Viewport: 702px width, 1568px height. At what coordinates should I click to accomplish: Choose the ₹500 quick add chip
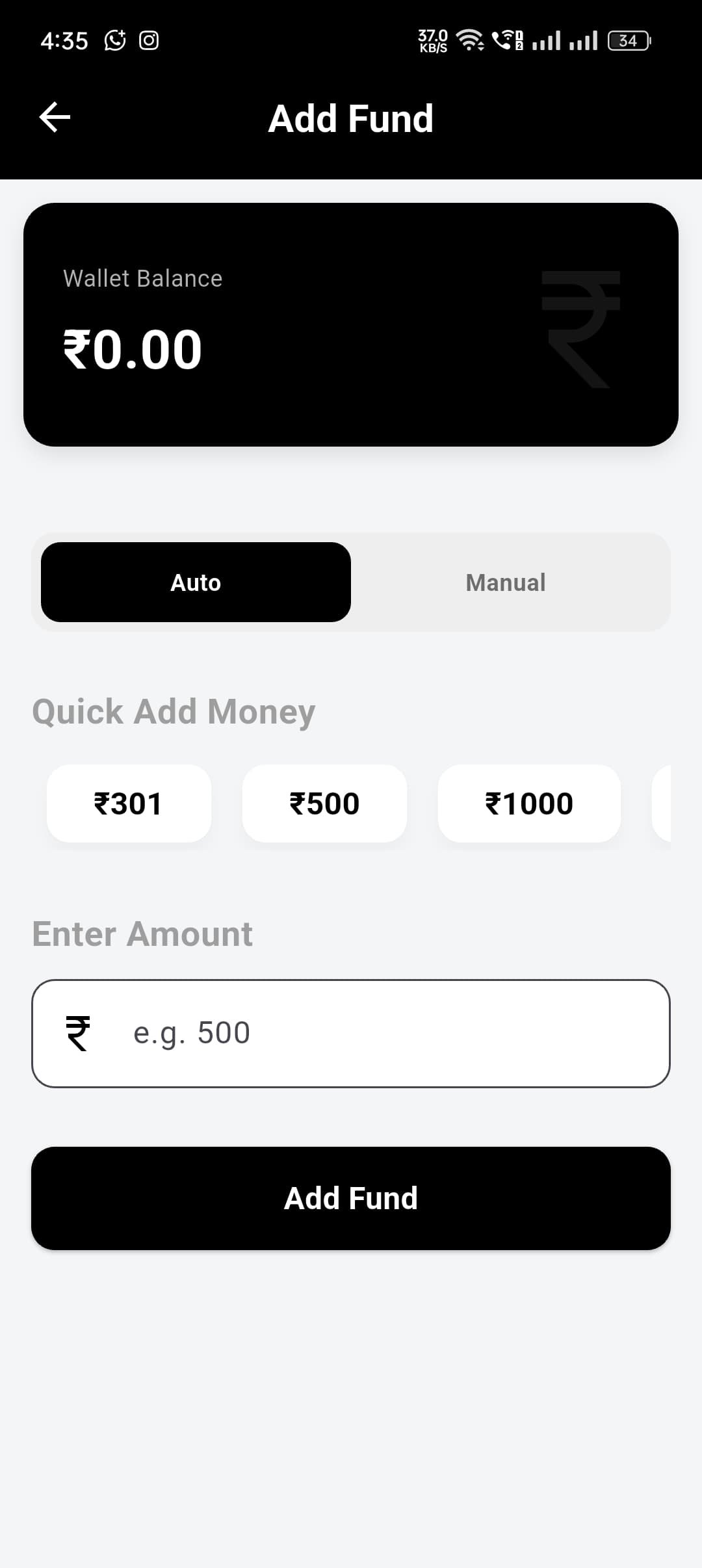[325, 804]
